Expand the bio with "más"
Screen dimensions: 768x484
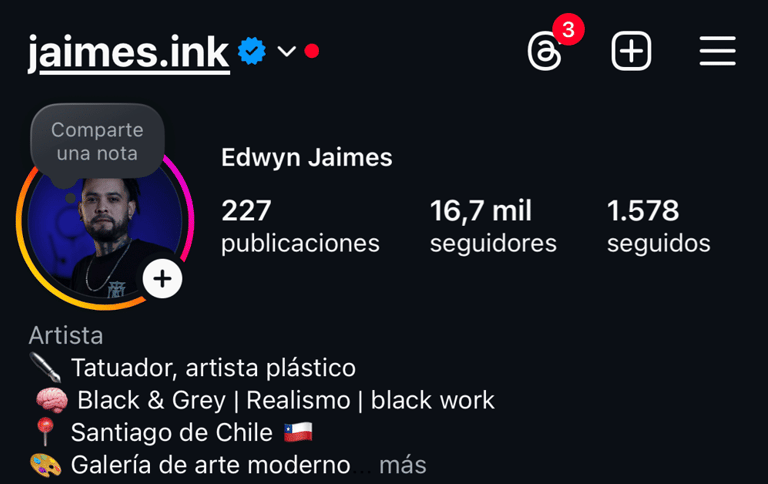pos(403,465)
